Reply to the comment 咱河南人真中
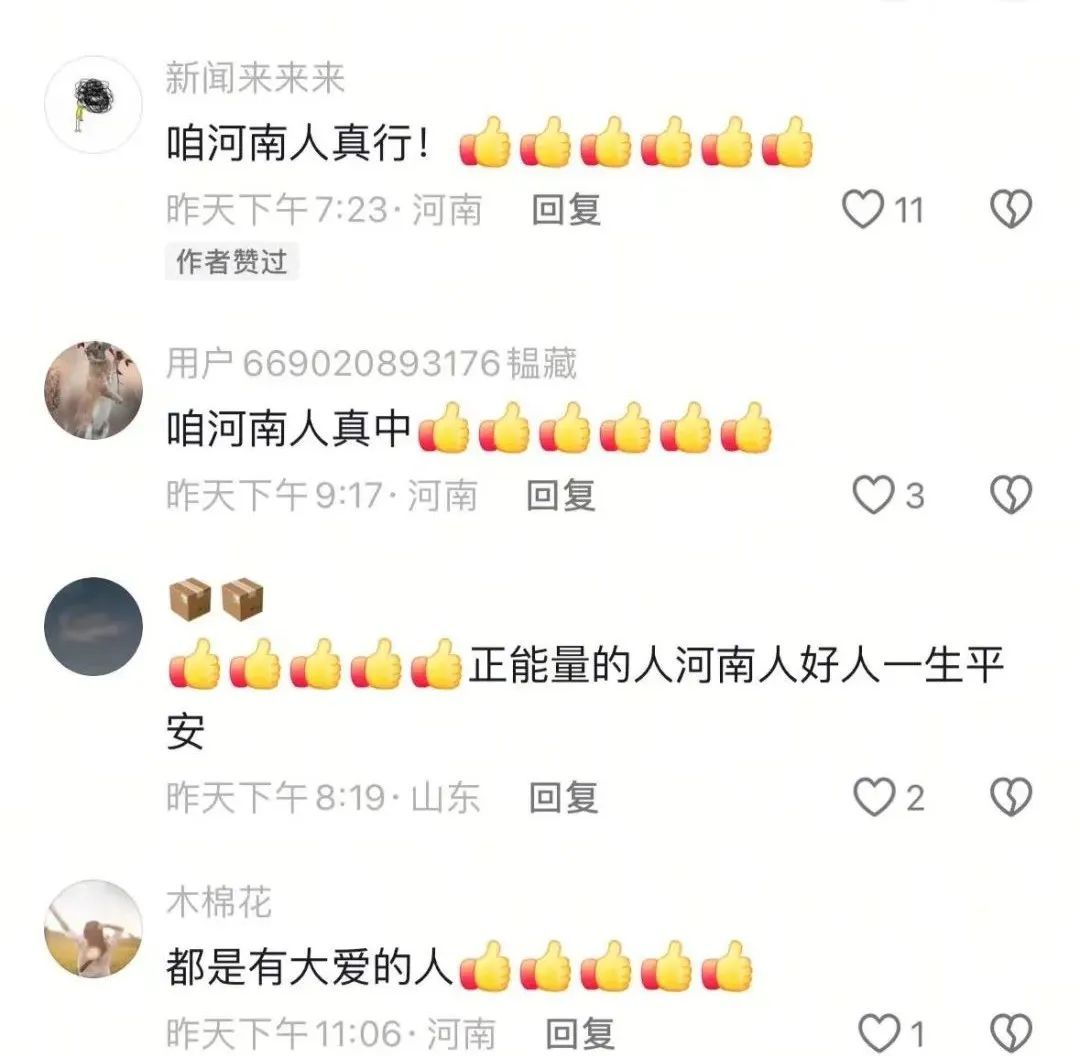Image resolution: width=1080 pixels, height=1056 pixels. tap(562, 495)
